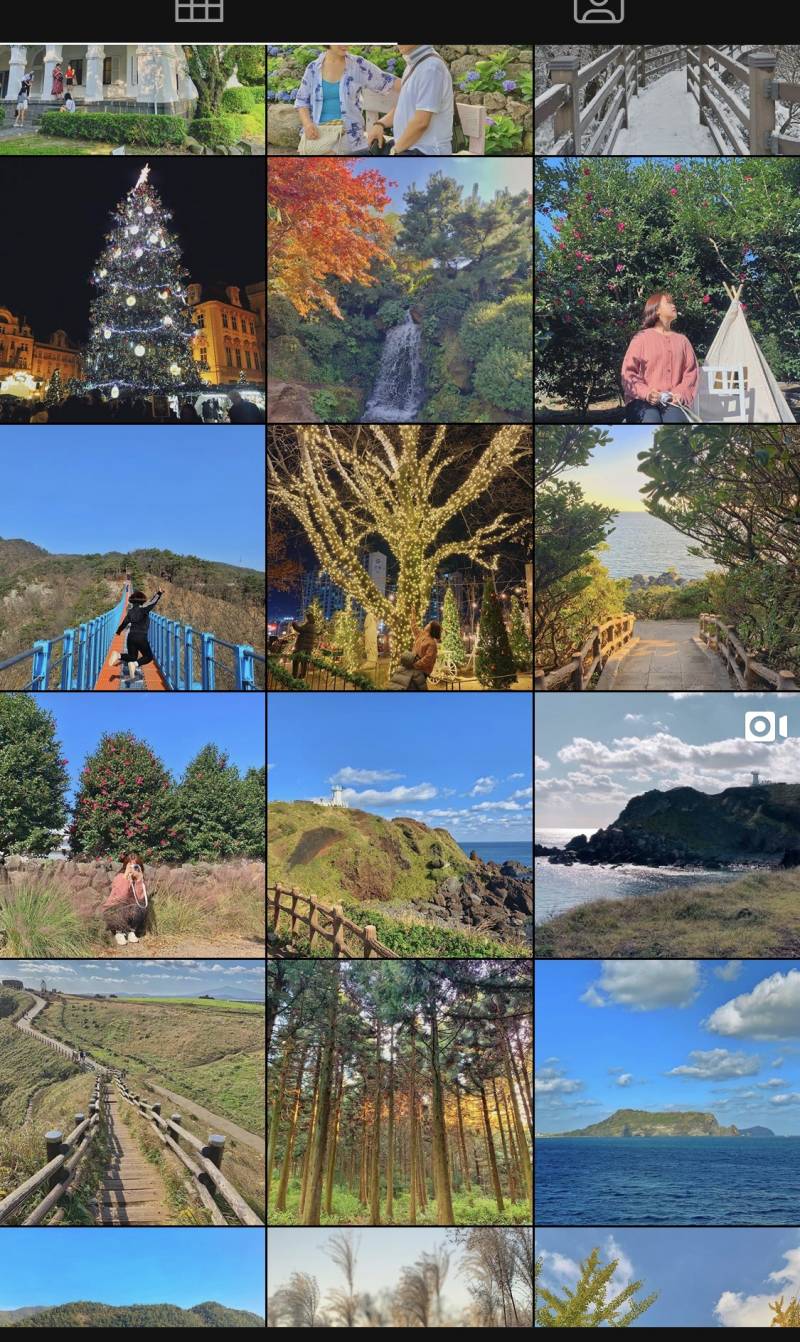Open the photo of woman beside white teepee
Screen dimensions: 800x1342
coord(667,289)
